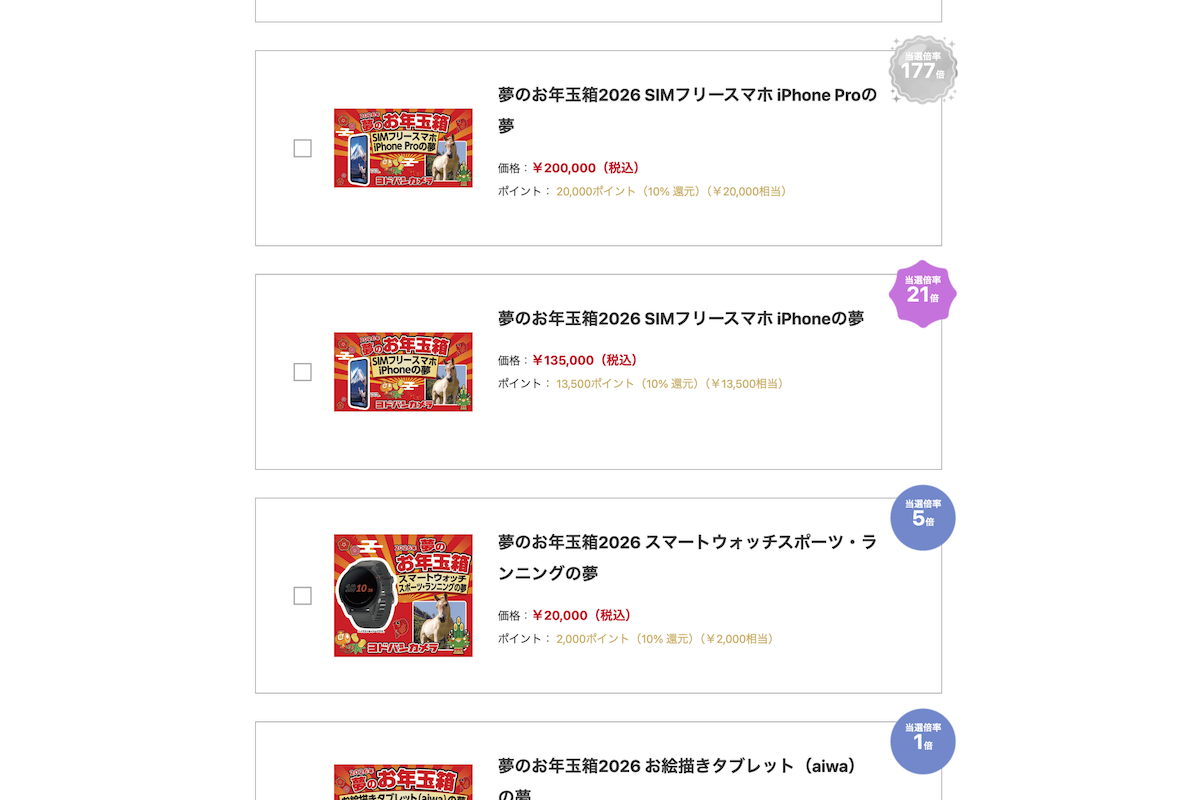Open the aiwa drawing tablet box image
Screen dimensions: 1200x800
pyautogui.click(x=403, y=783)
